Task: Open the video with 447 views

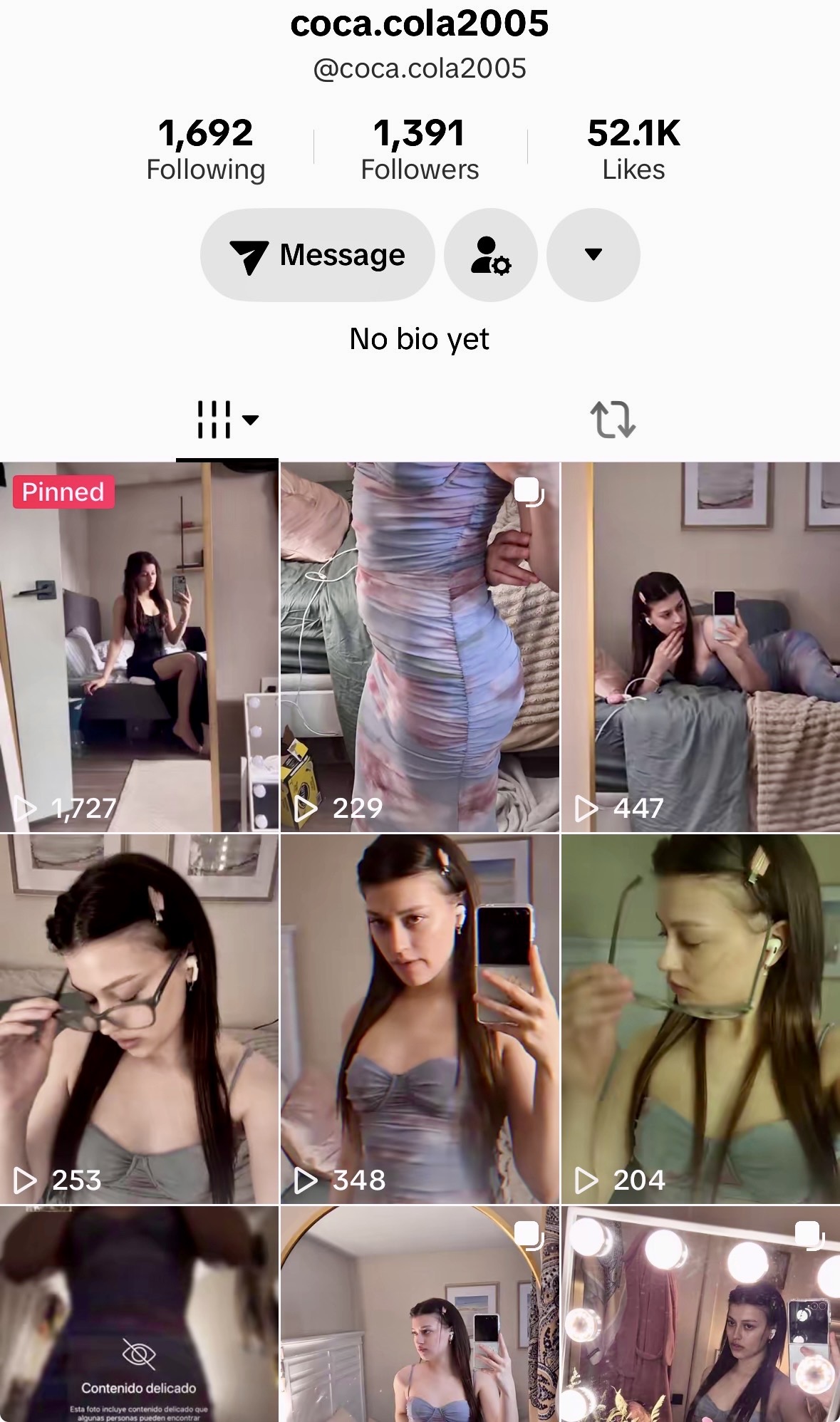Action: pyautogui.click(x=700, y=647)
